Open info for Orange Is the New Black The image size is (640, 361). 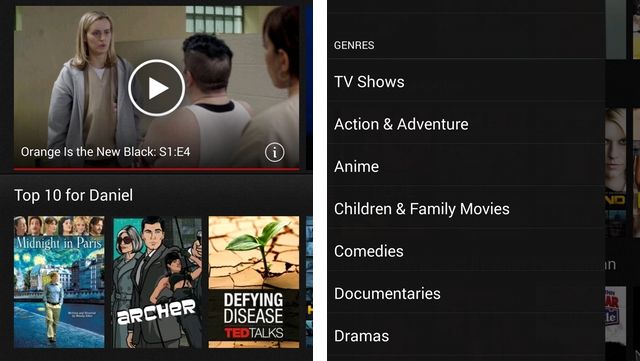pos(275,152)
